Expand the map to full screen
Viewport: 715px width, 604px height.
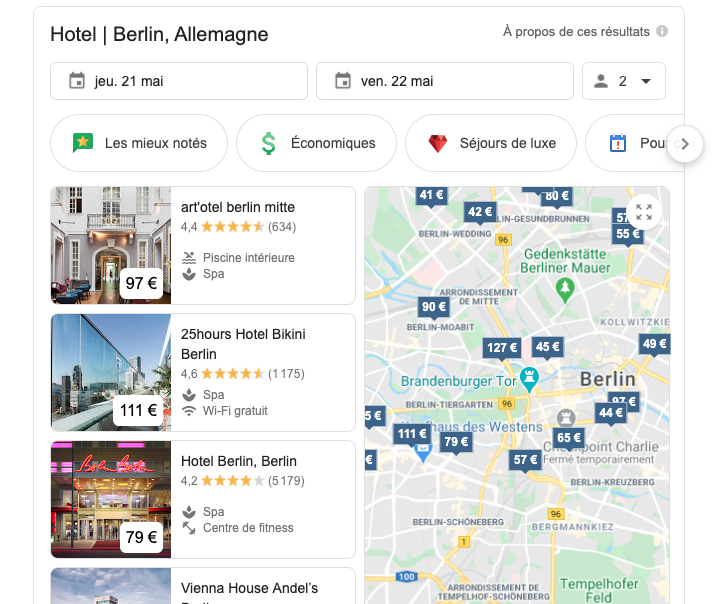pos(644,212)
